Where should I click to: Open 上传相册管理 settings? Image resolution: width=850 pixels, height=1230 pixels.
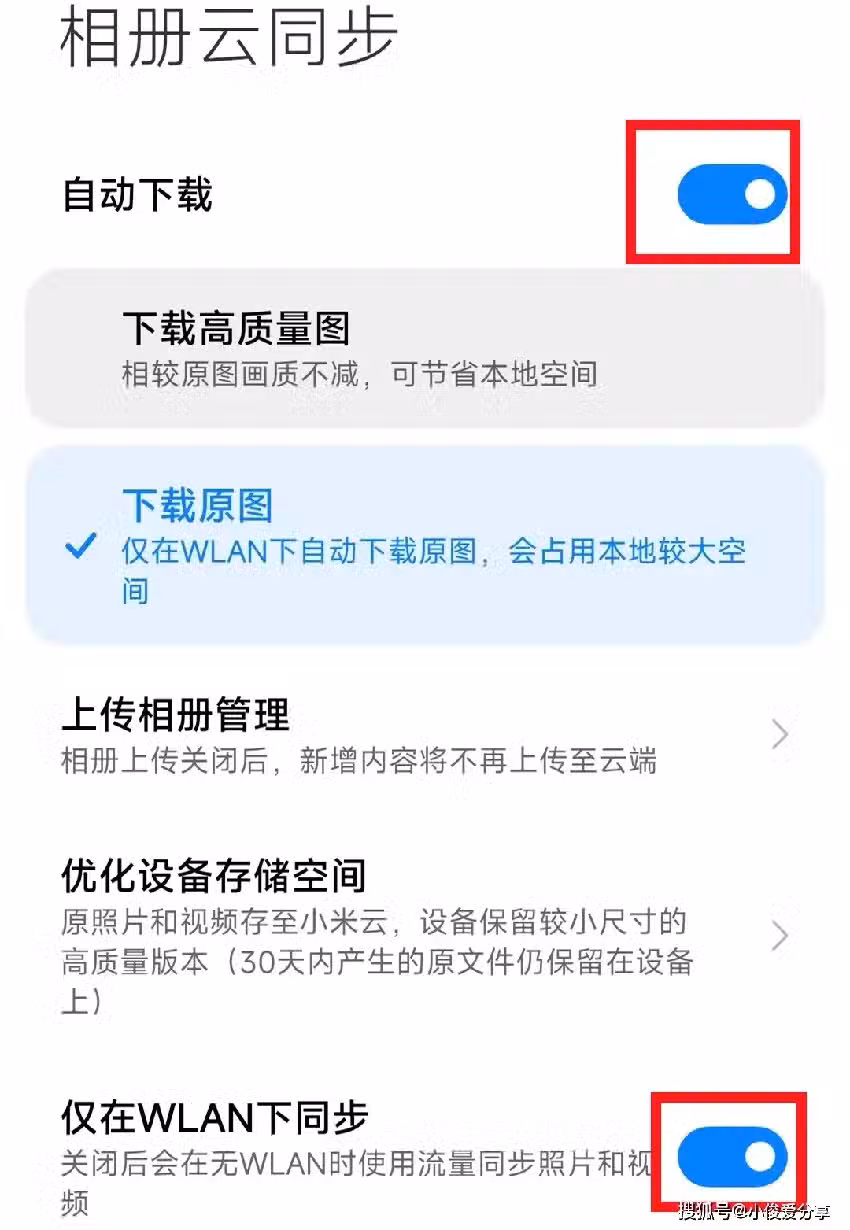click(425, 735)
